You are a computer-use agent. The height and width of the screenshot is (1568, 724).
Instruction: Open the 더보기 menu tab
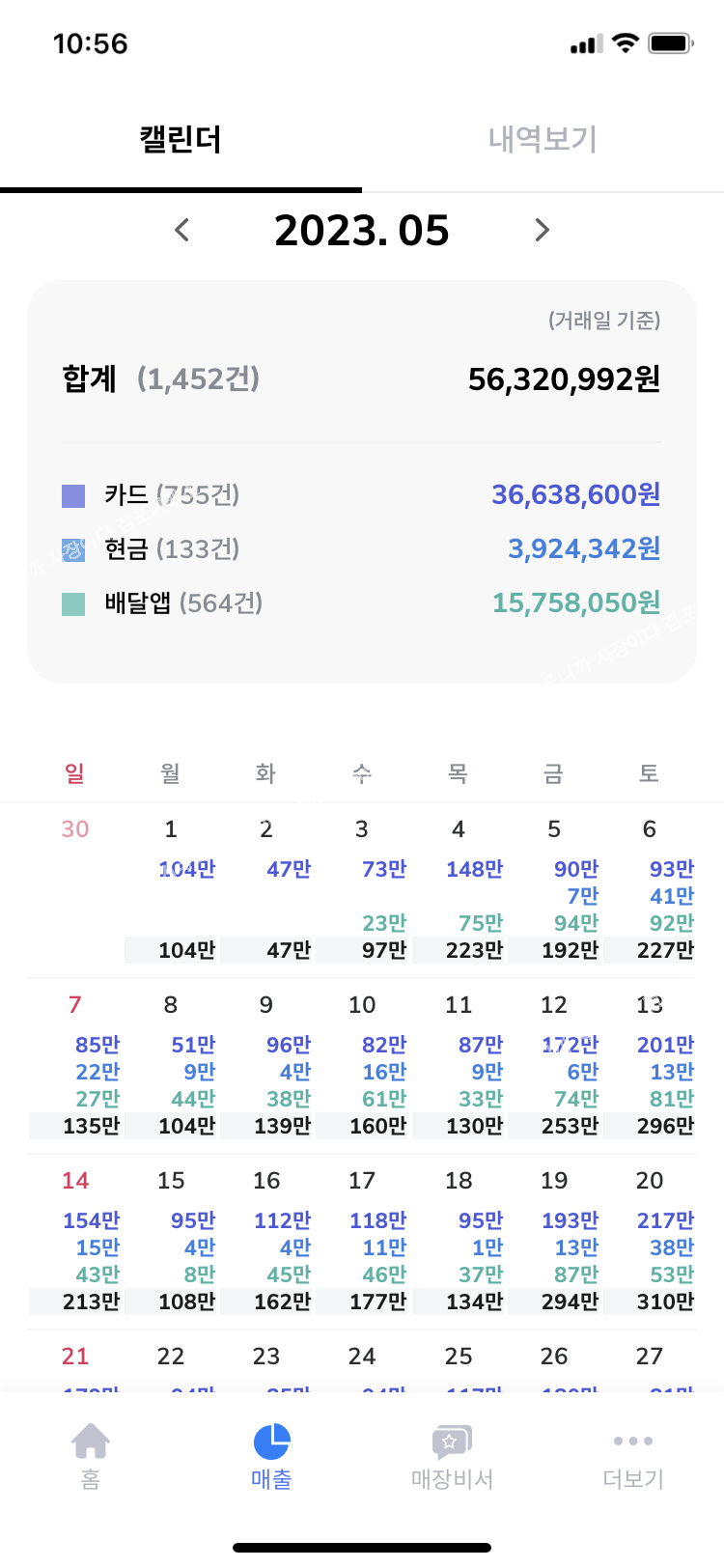[633, 1456]
